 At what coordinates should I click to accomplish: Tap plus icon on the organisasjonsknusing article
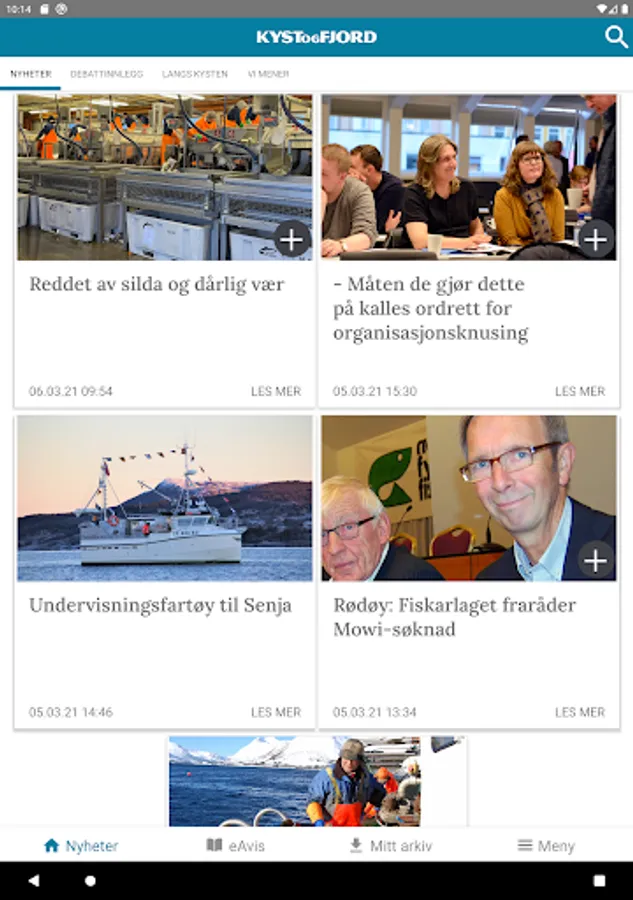tap(596, 239)
